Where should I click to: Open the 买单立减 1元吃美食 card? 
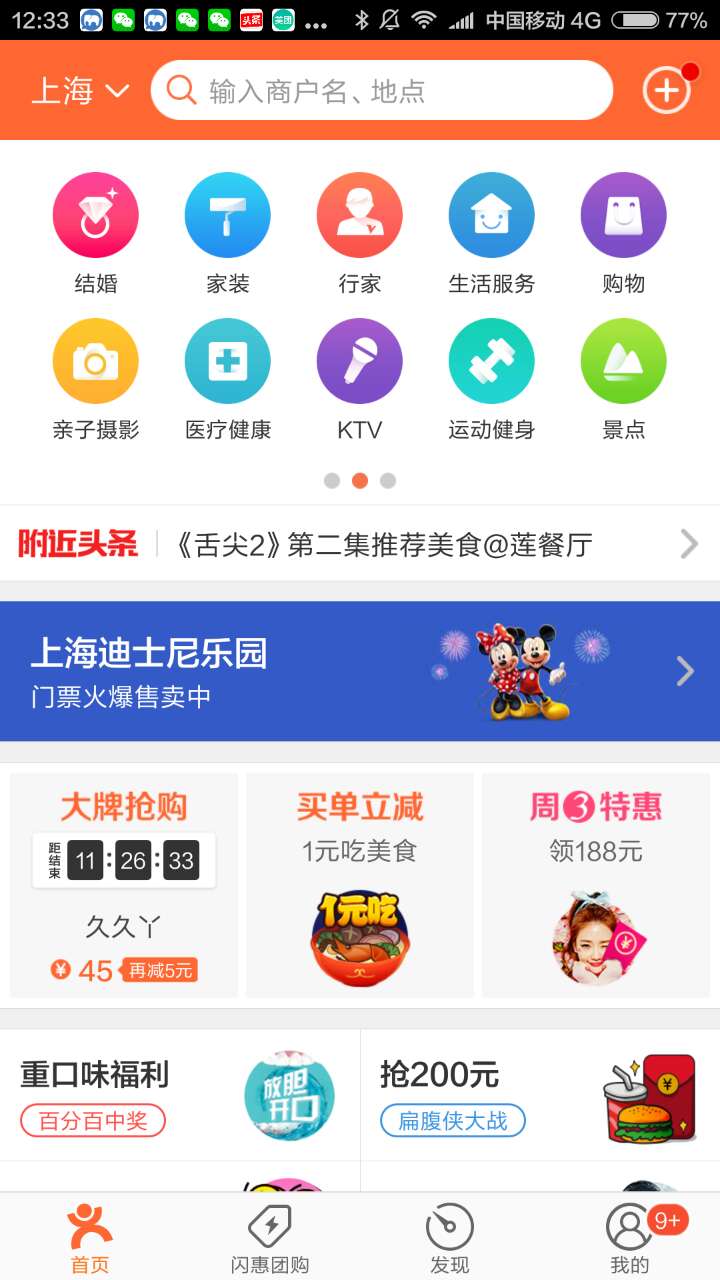point(360,884)
